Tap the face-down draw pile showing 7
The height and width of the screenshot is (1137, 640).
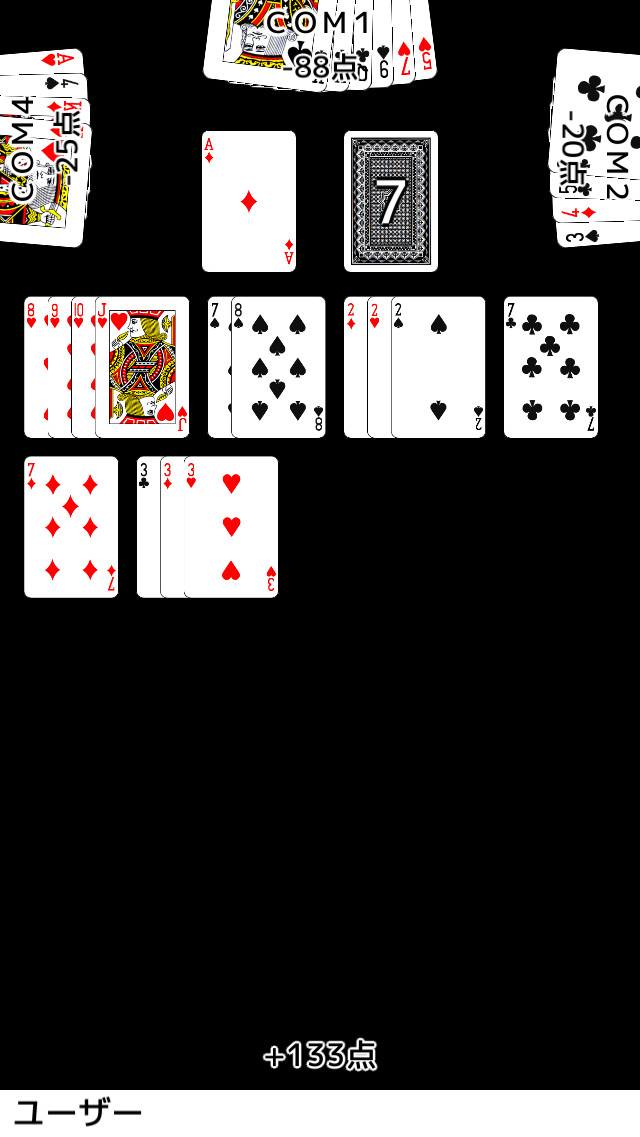(x=391, y=201)
